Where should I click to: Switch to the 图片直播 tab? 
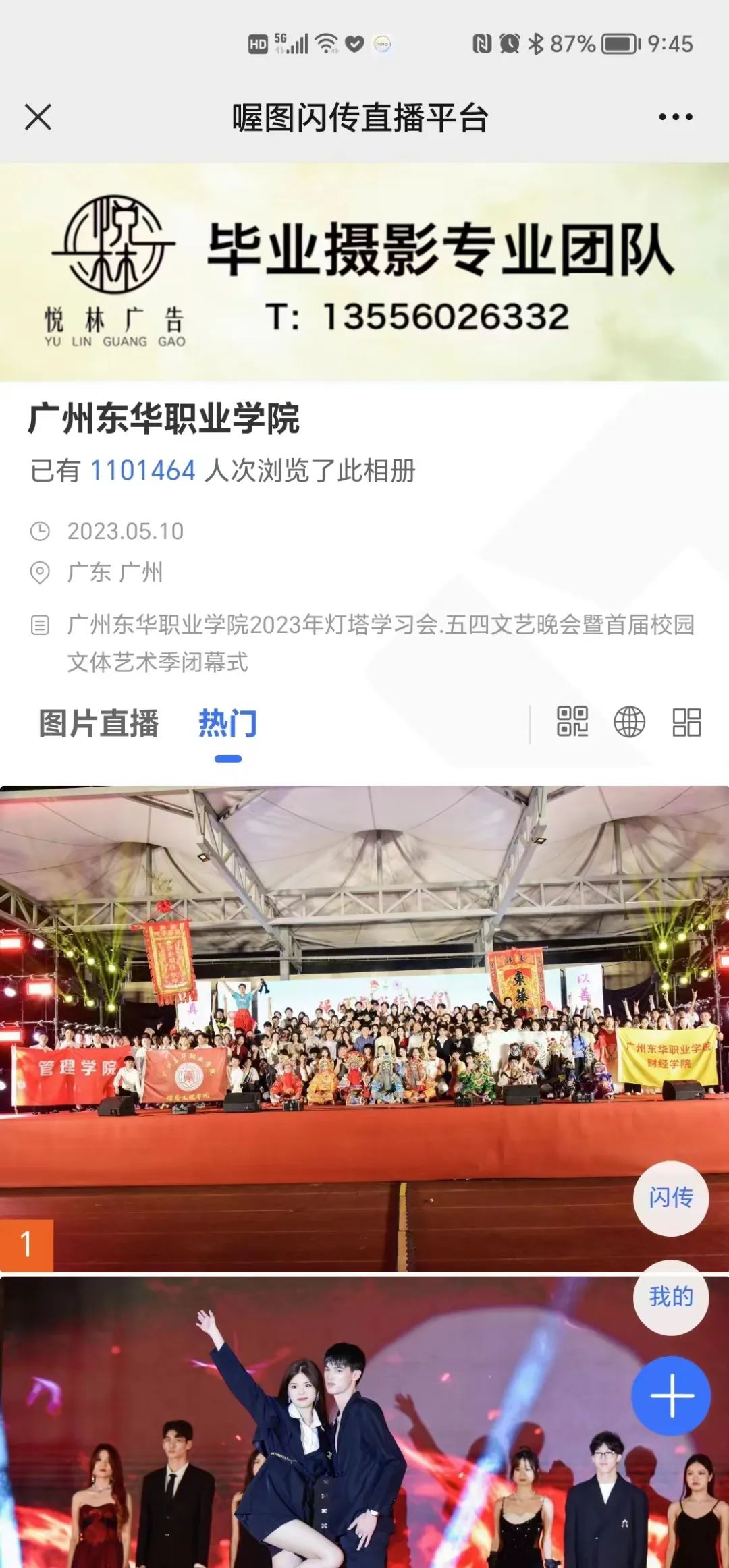[x=99, y=724]
